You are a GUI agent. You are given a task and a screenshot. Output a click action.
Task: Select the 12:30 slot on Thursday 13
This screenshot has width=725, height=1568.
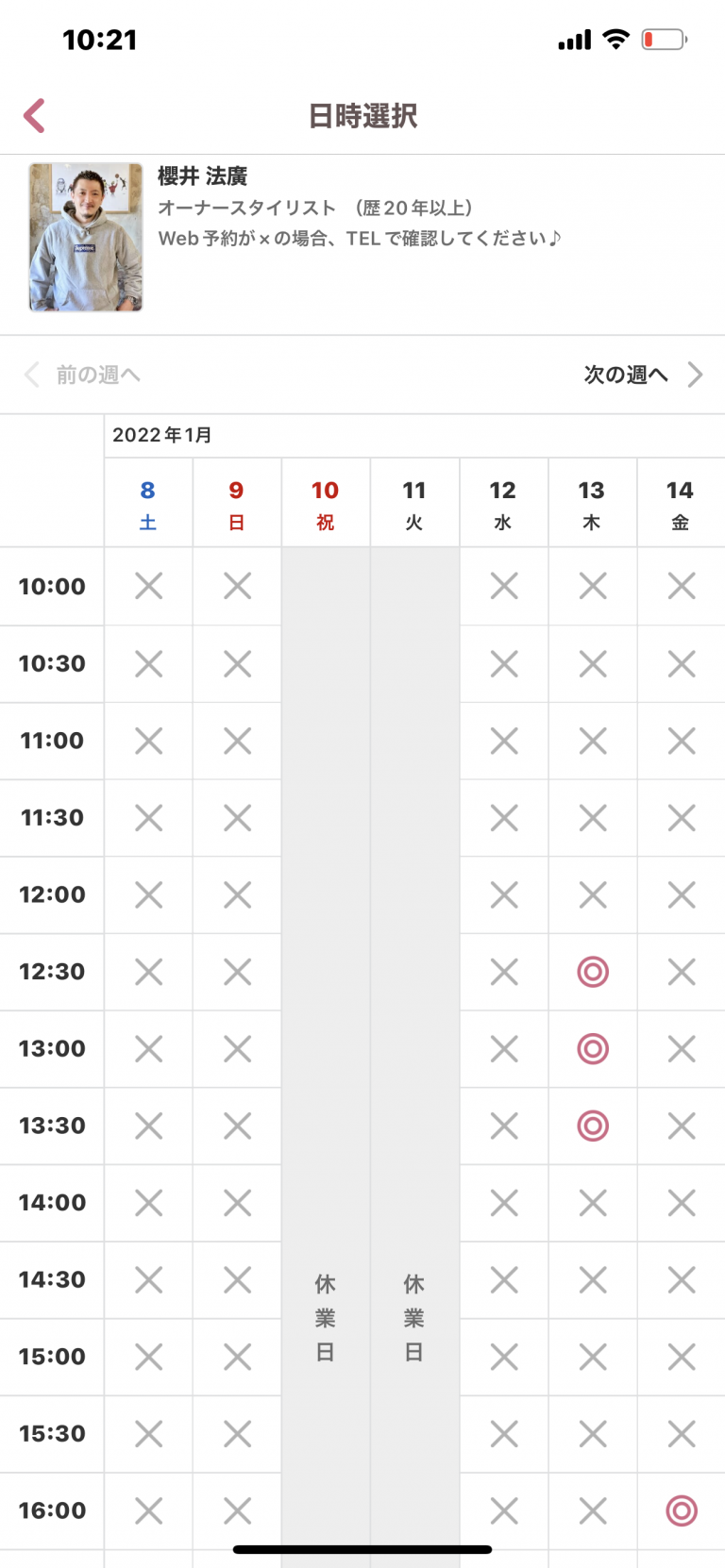click(593, 972)
